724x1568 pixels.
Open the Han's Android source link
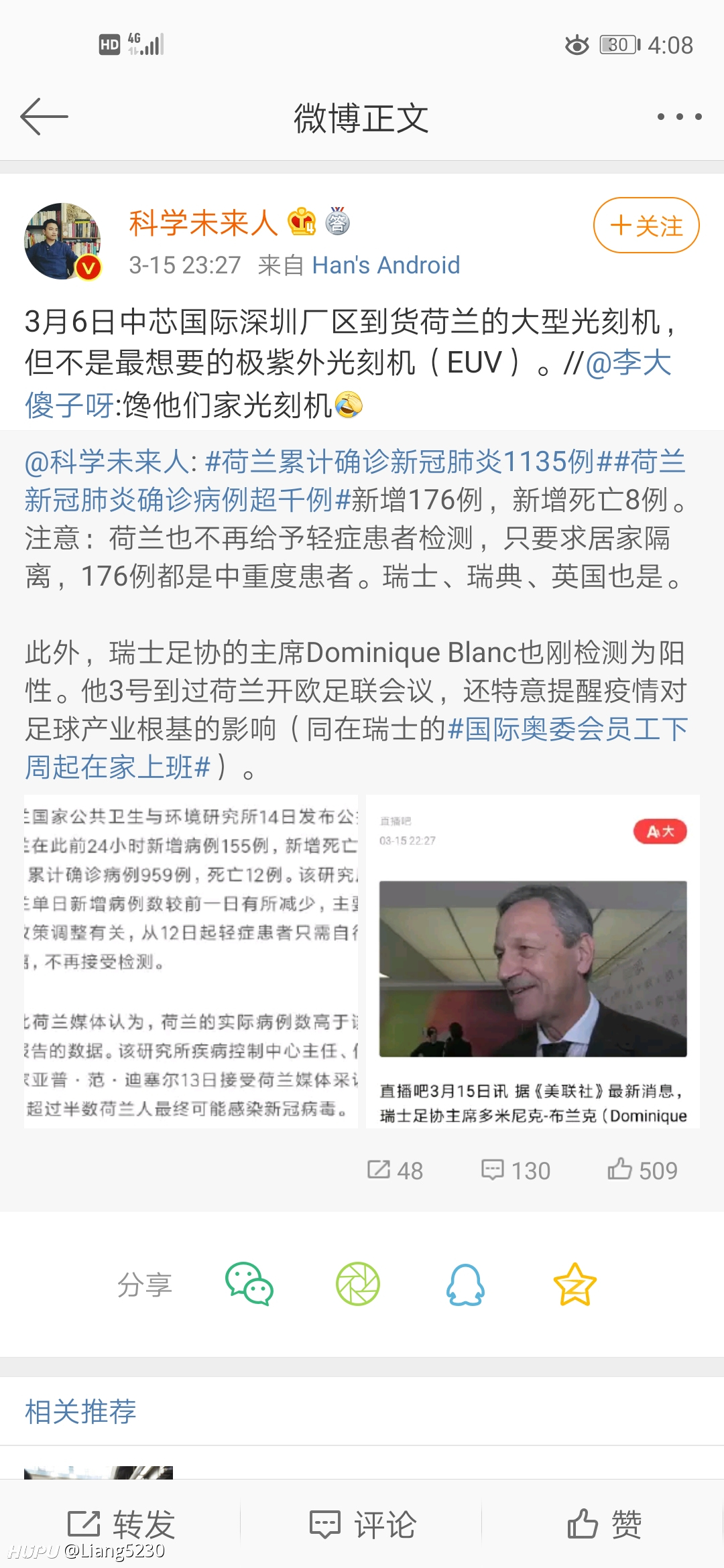[386, 265]
